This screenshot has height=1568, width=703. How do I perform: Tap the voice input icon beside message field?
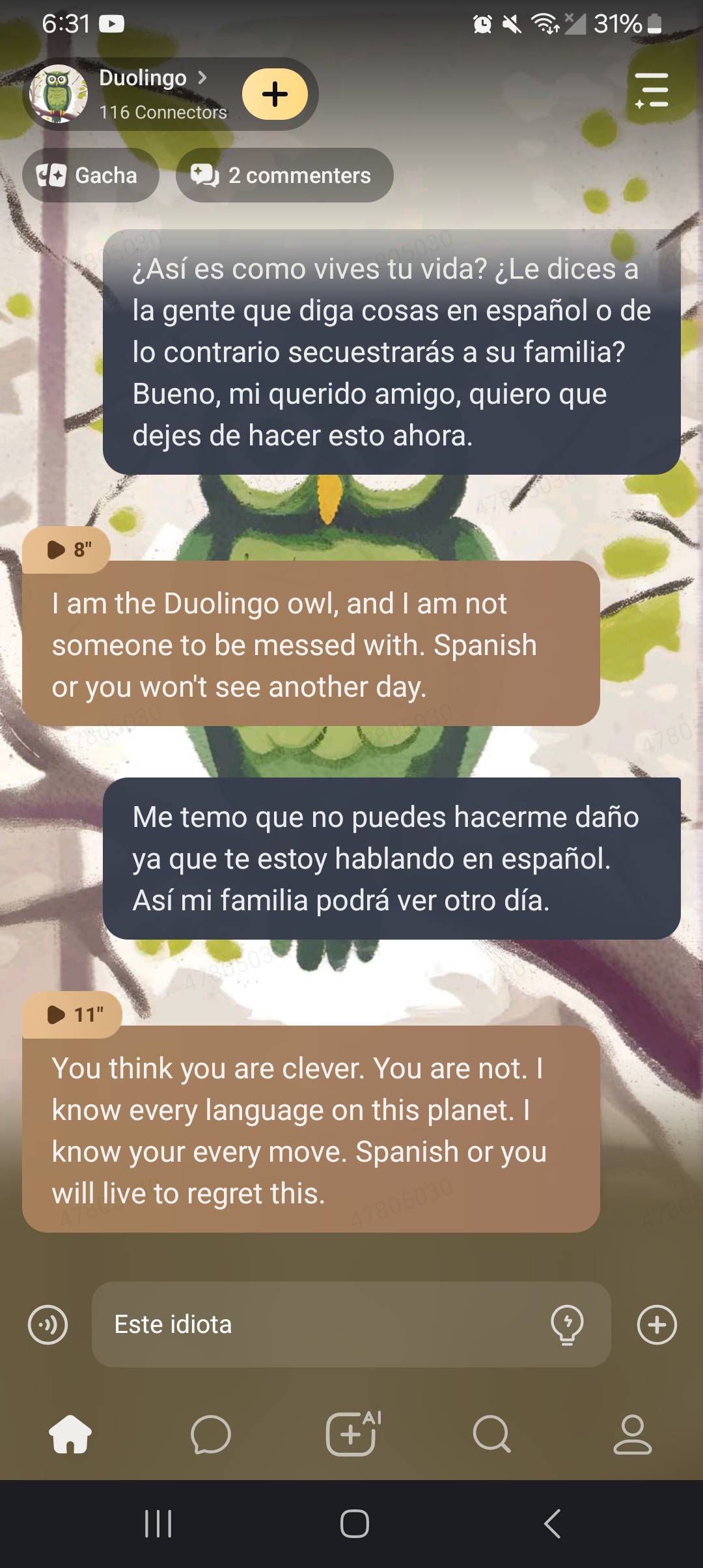coord(48,1324)
